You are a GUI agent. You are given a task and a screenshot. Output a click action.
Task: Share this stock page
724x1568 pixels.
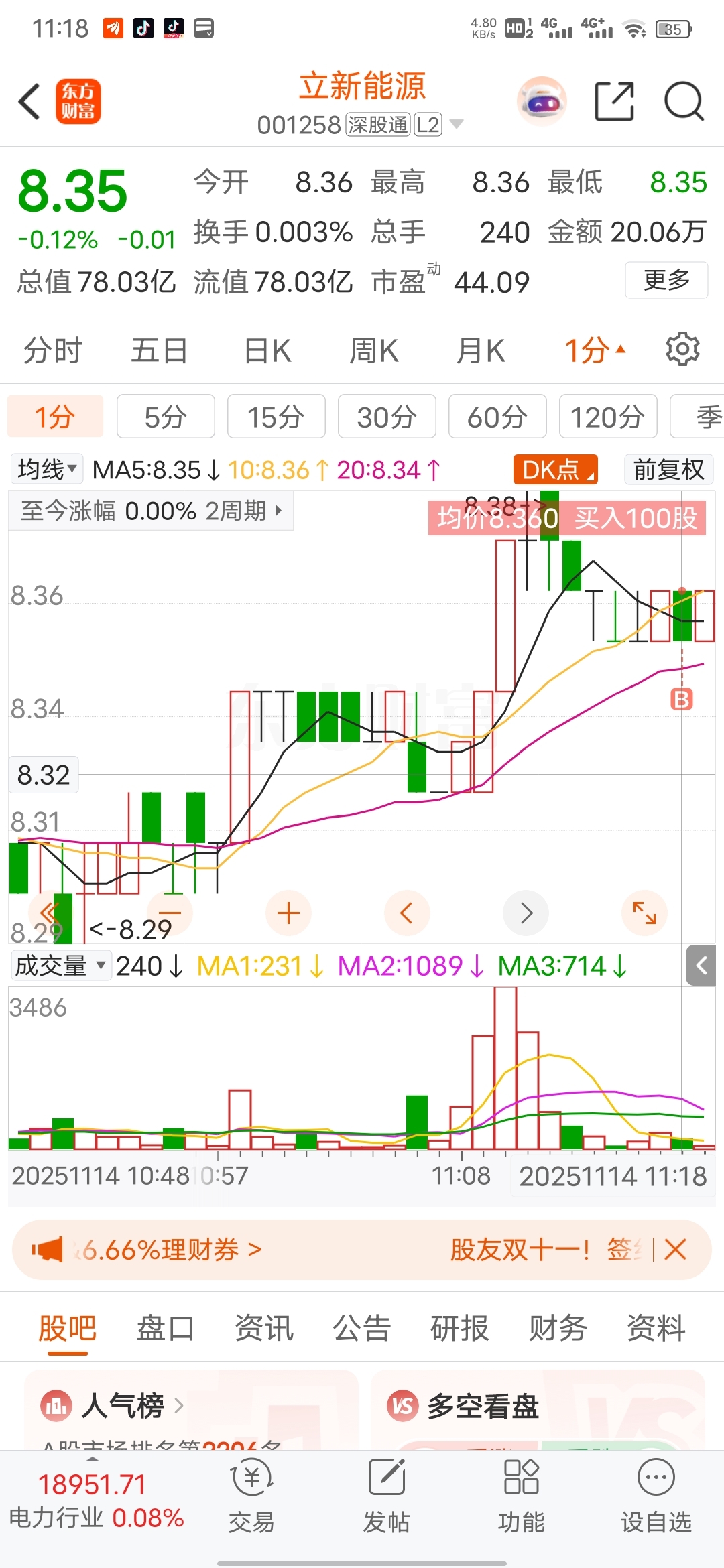(614, 102)
